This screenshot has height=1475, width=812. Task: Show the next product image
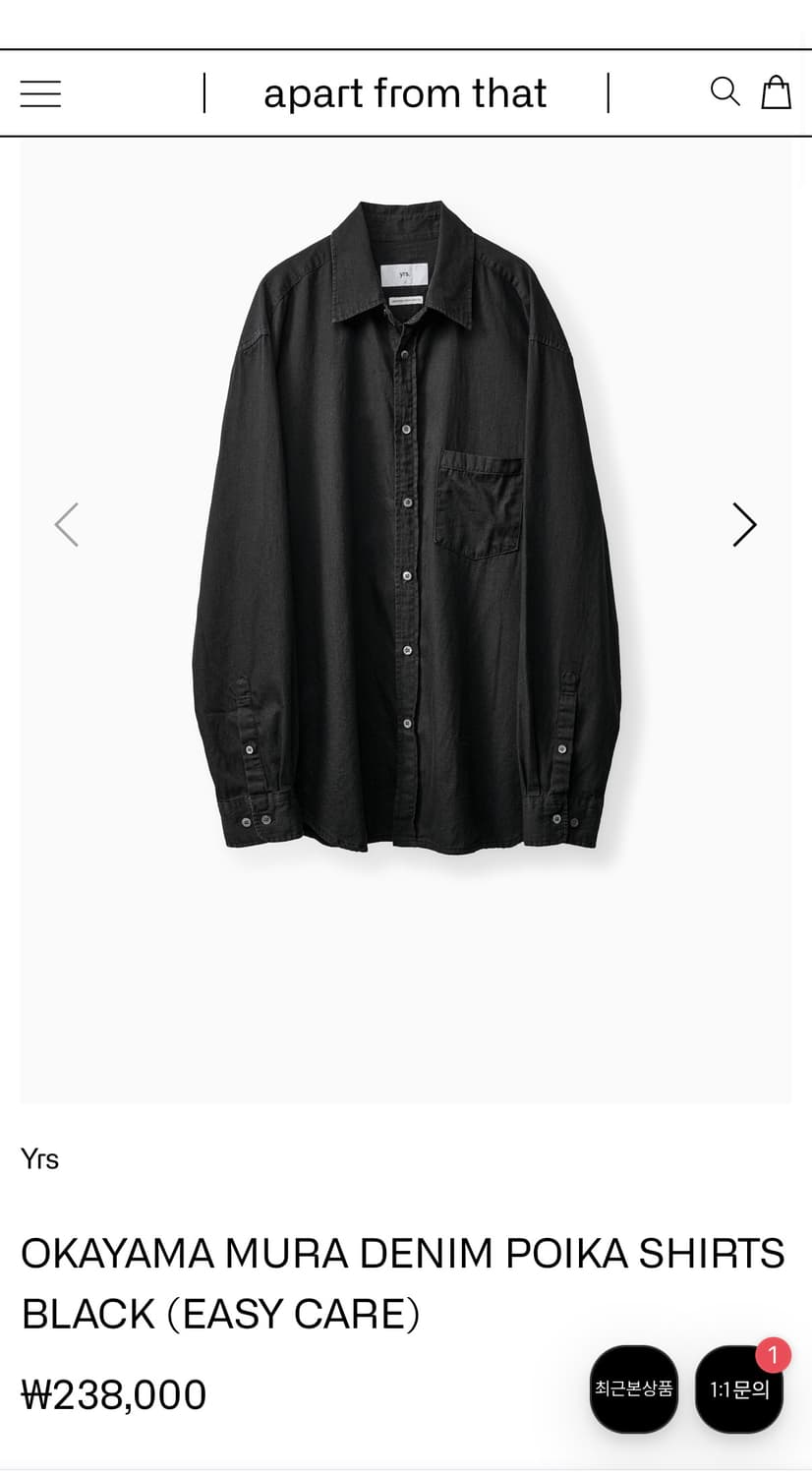pos(744,524)
